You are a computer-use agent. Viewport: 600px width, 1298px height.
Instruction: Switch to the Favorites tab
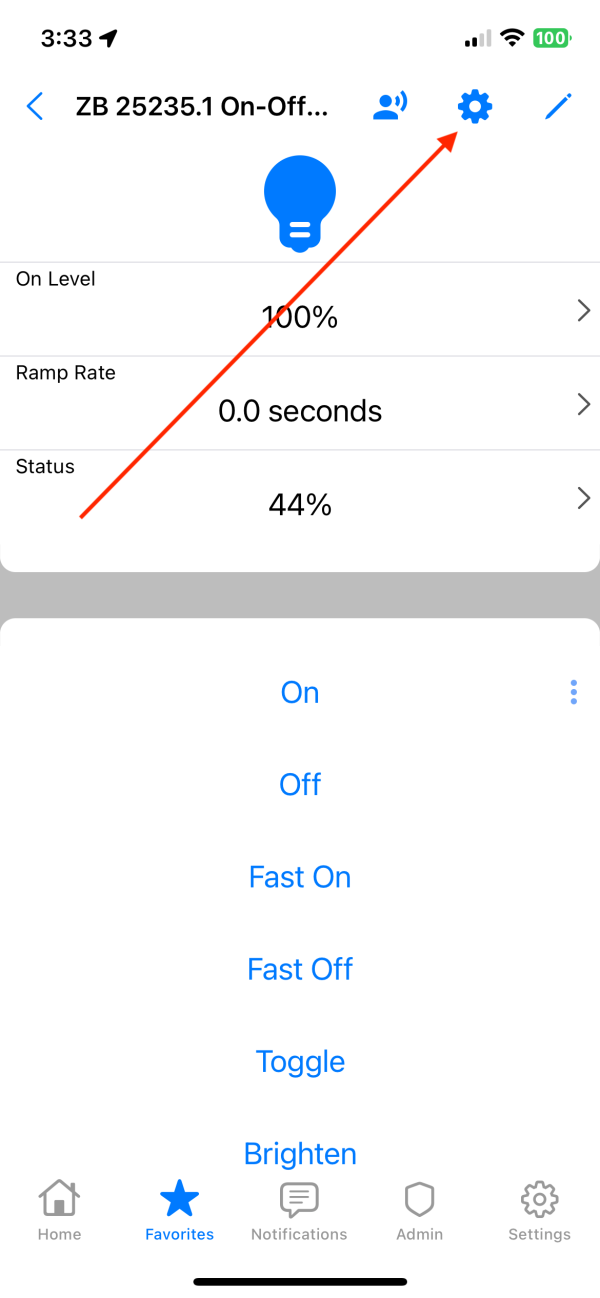click(x=180, y=1210)
